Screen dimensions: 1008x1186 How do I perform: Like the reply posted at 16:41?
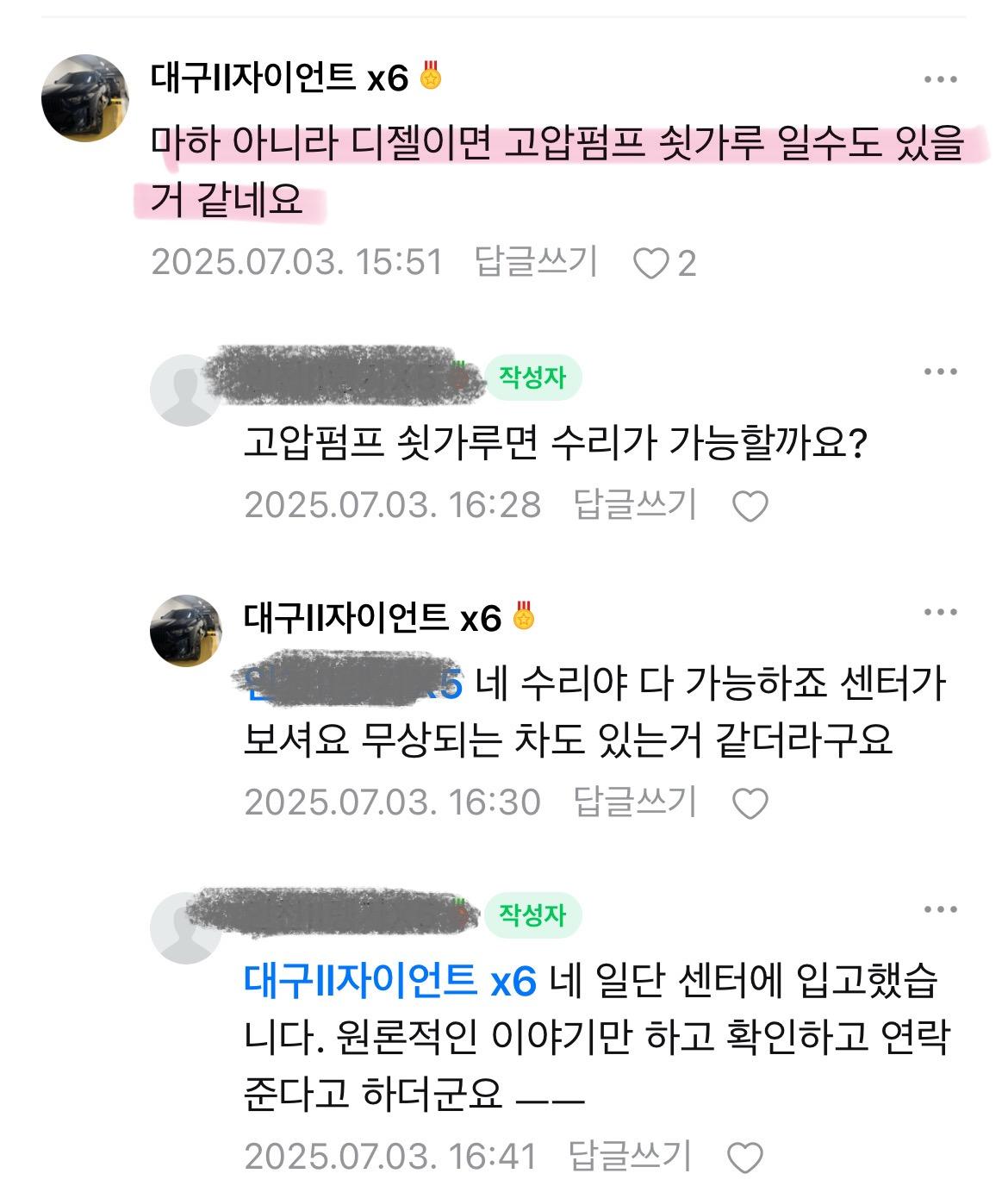pyautogui.click(x=745, y=1158)
